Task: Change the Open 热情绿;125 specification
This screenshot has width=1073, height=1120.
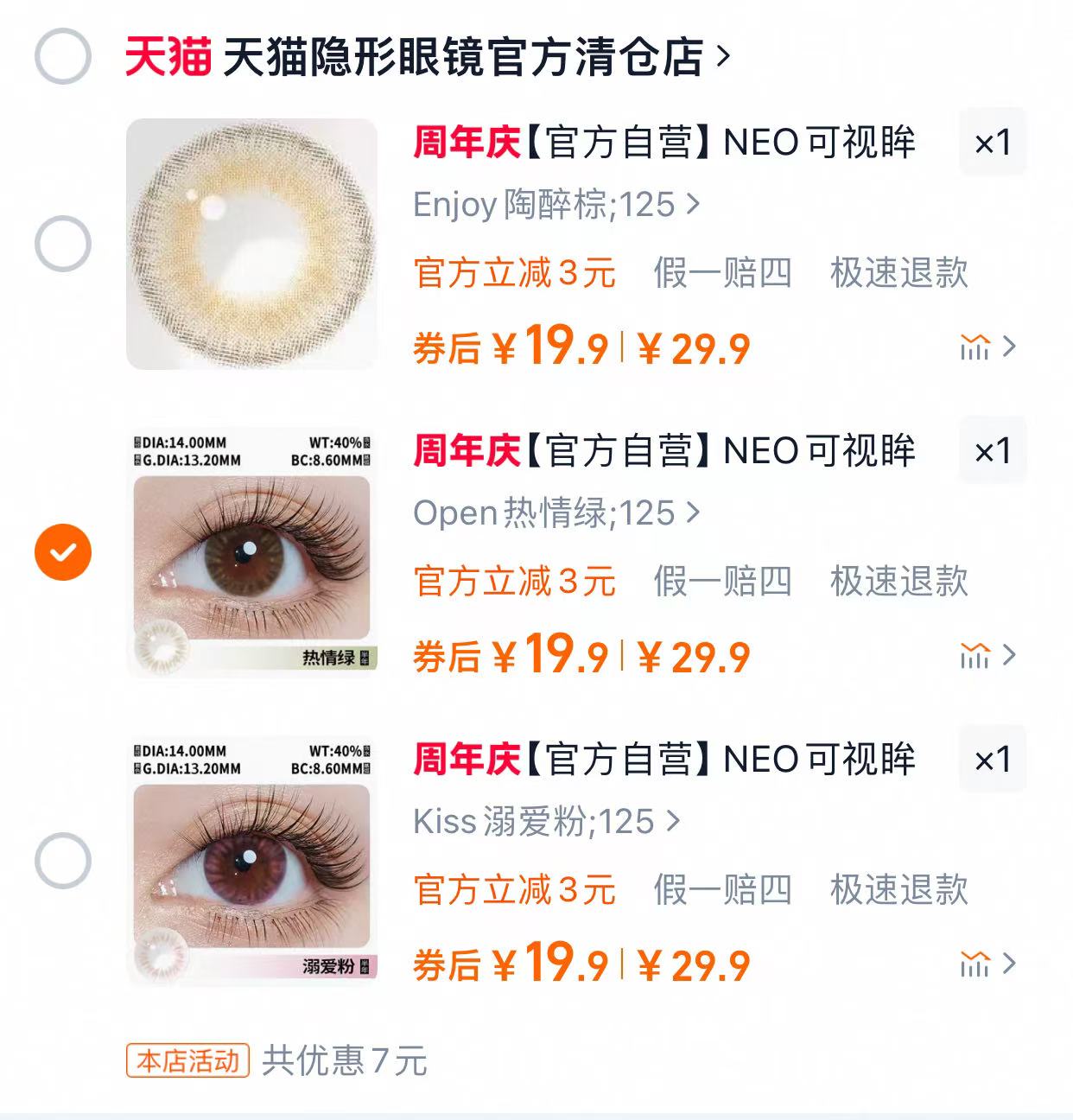Action: (556, 513)
